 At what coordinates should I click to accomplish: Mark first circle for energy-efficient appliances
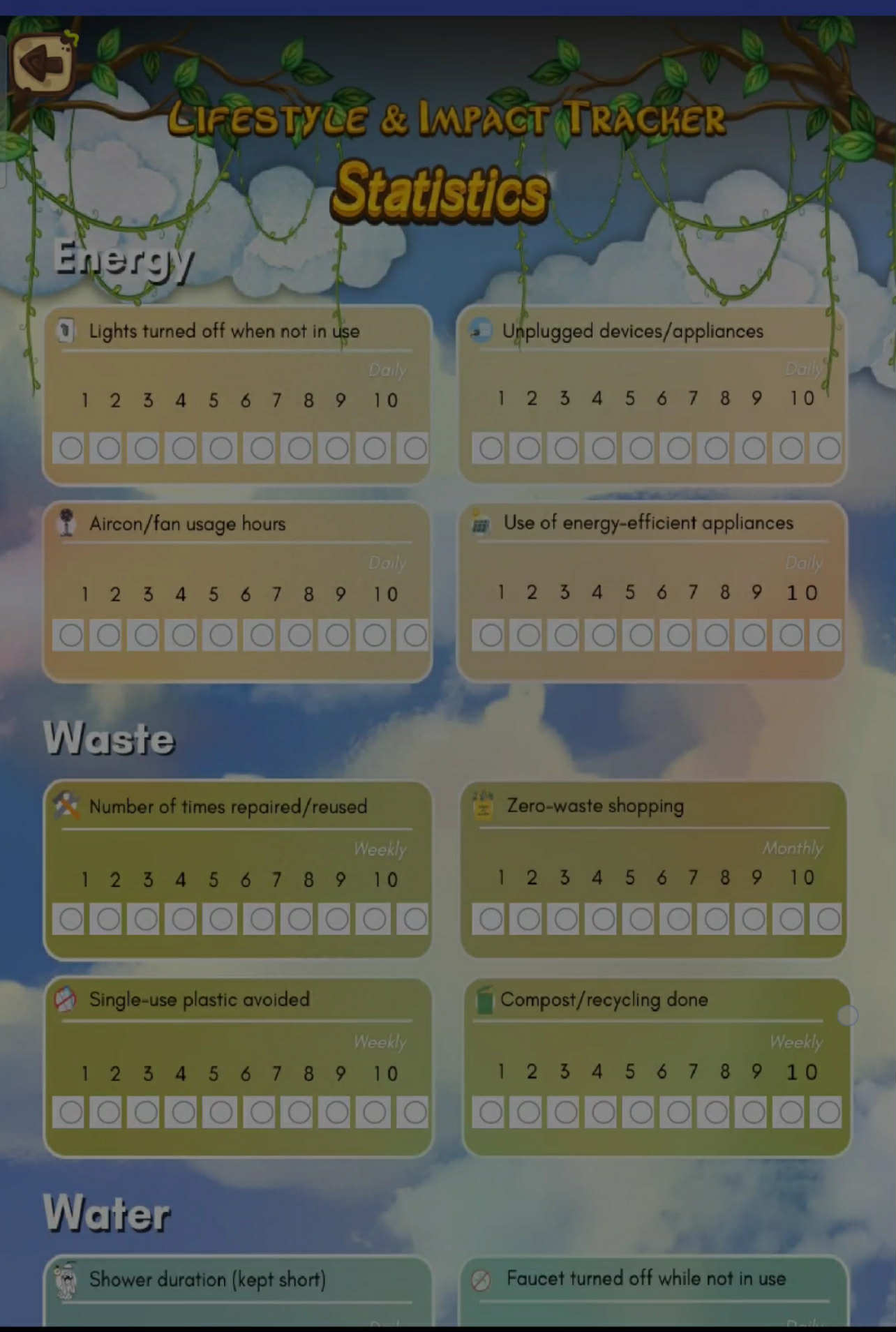(490, 636)
